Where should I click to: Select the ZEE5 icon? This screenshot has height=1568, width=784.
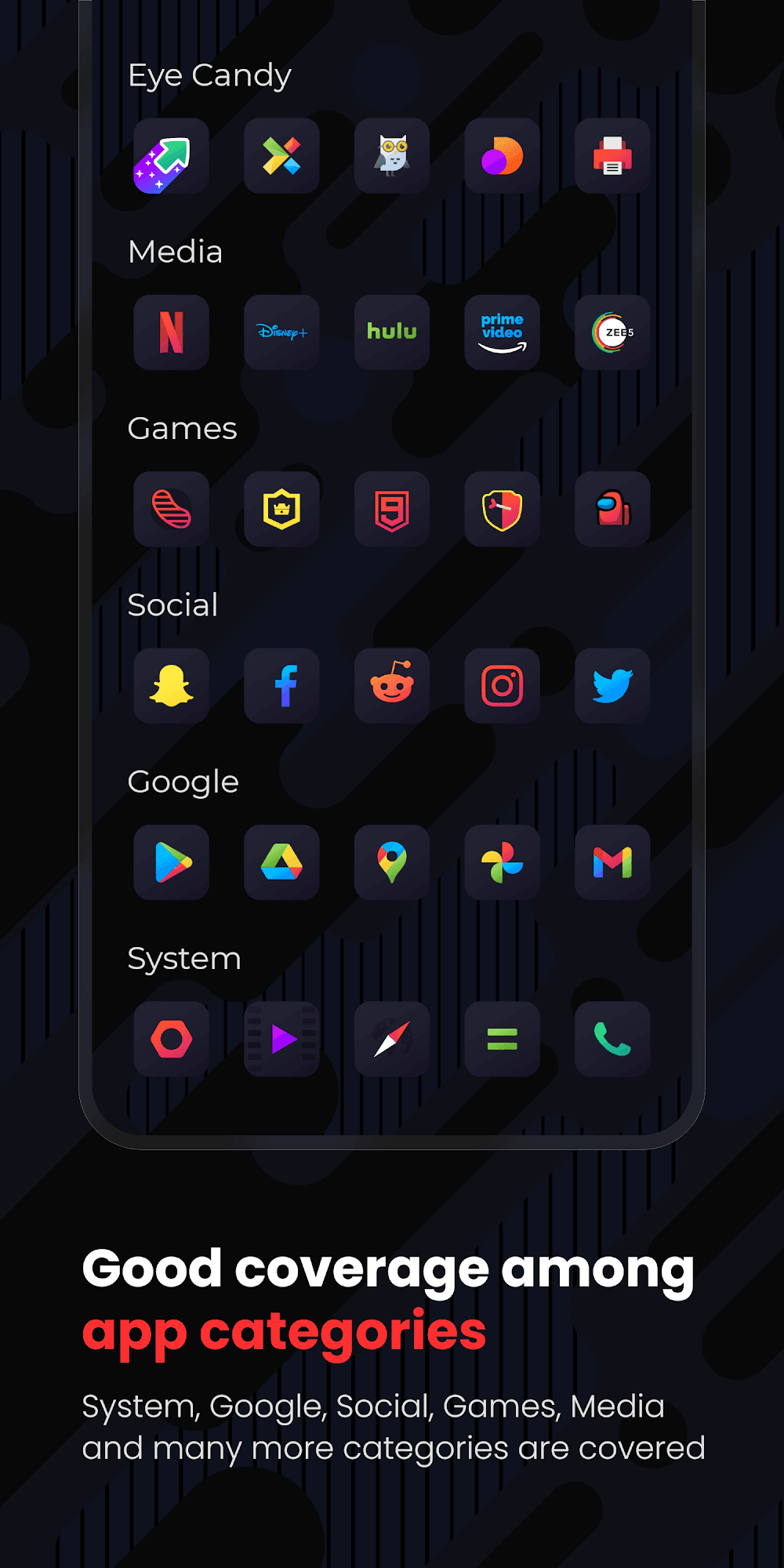tap(612, 332)
